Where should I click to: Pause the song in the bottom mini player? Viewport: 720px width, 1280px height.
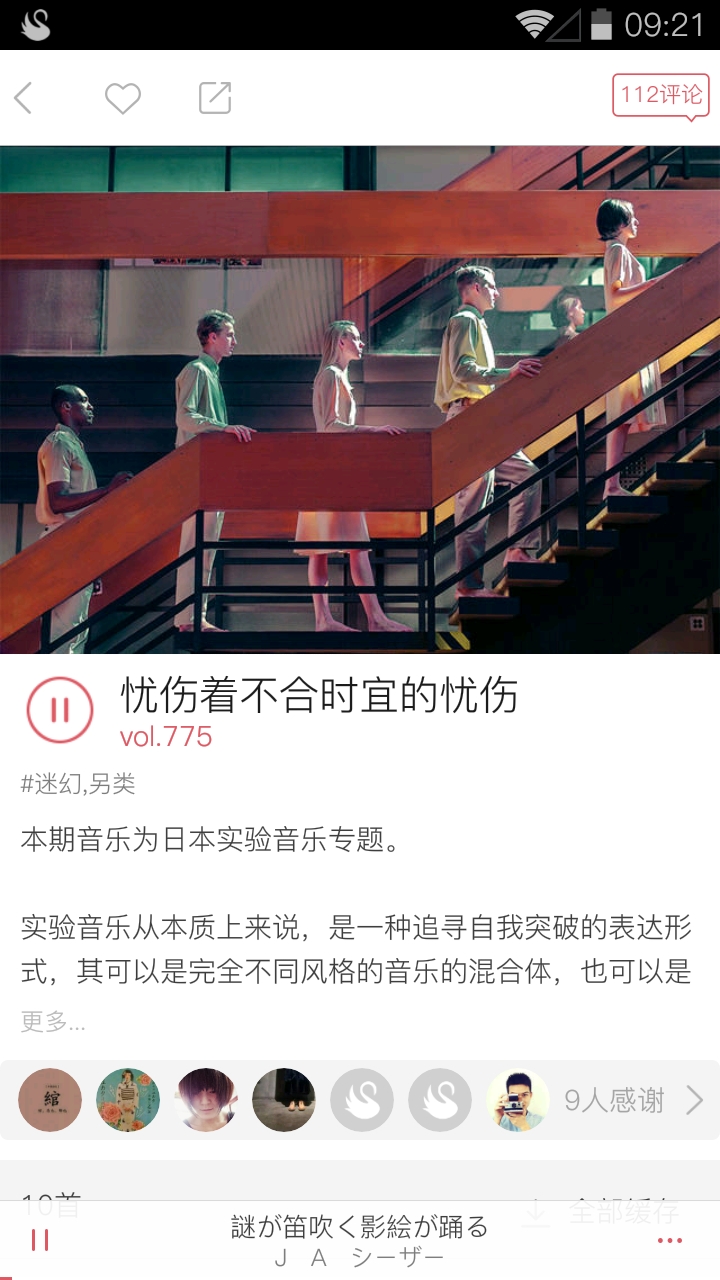[40, 1241]
